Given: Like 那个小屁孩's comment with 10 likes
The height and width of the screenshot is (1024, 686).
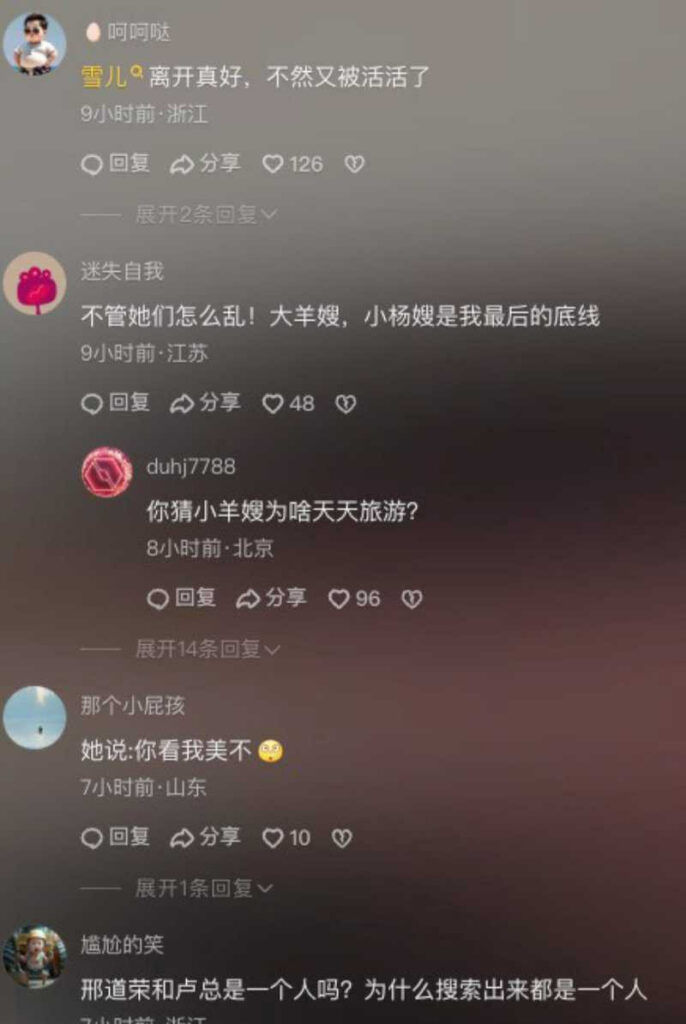Looking at the screenshot, I should pyautogui.click(x=286, y=838).
